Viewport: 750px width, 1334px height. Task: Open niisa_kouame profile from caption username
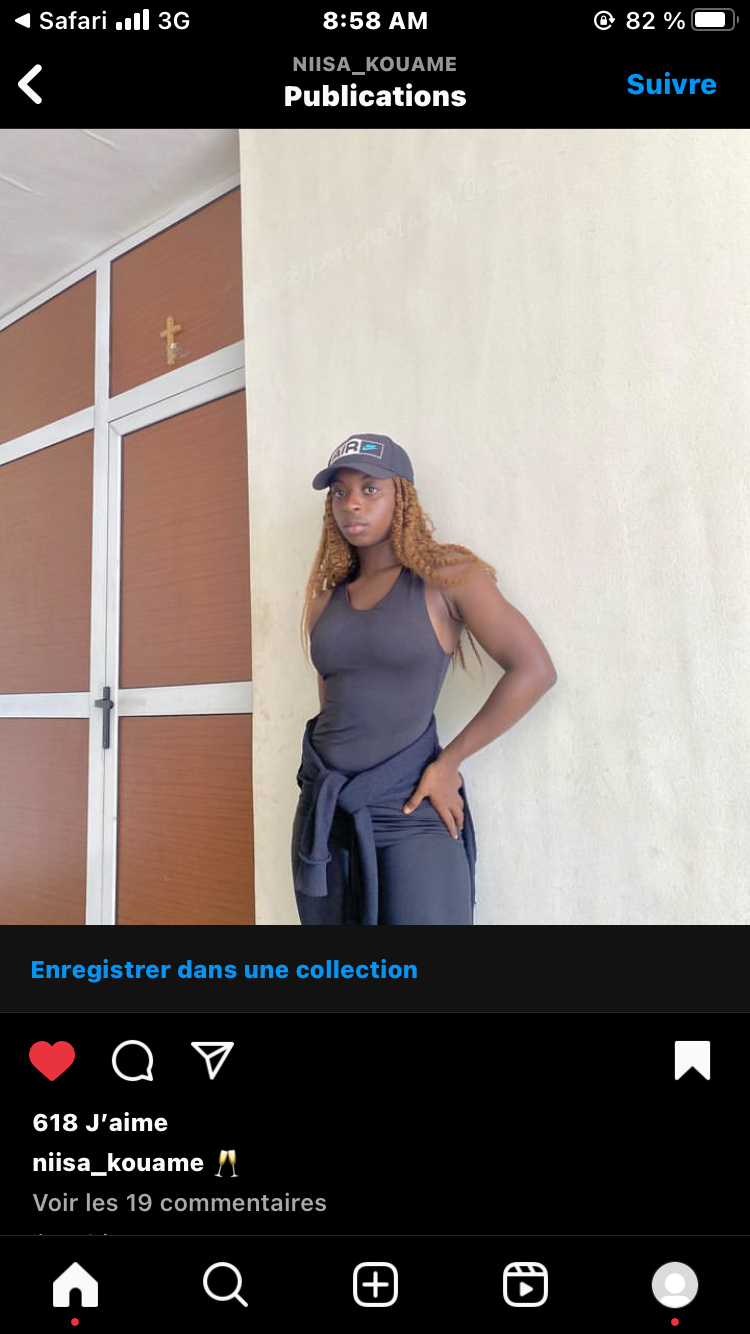point(118,1162)
